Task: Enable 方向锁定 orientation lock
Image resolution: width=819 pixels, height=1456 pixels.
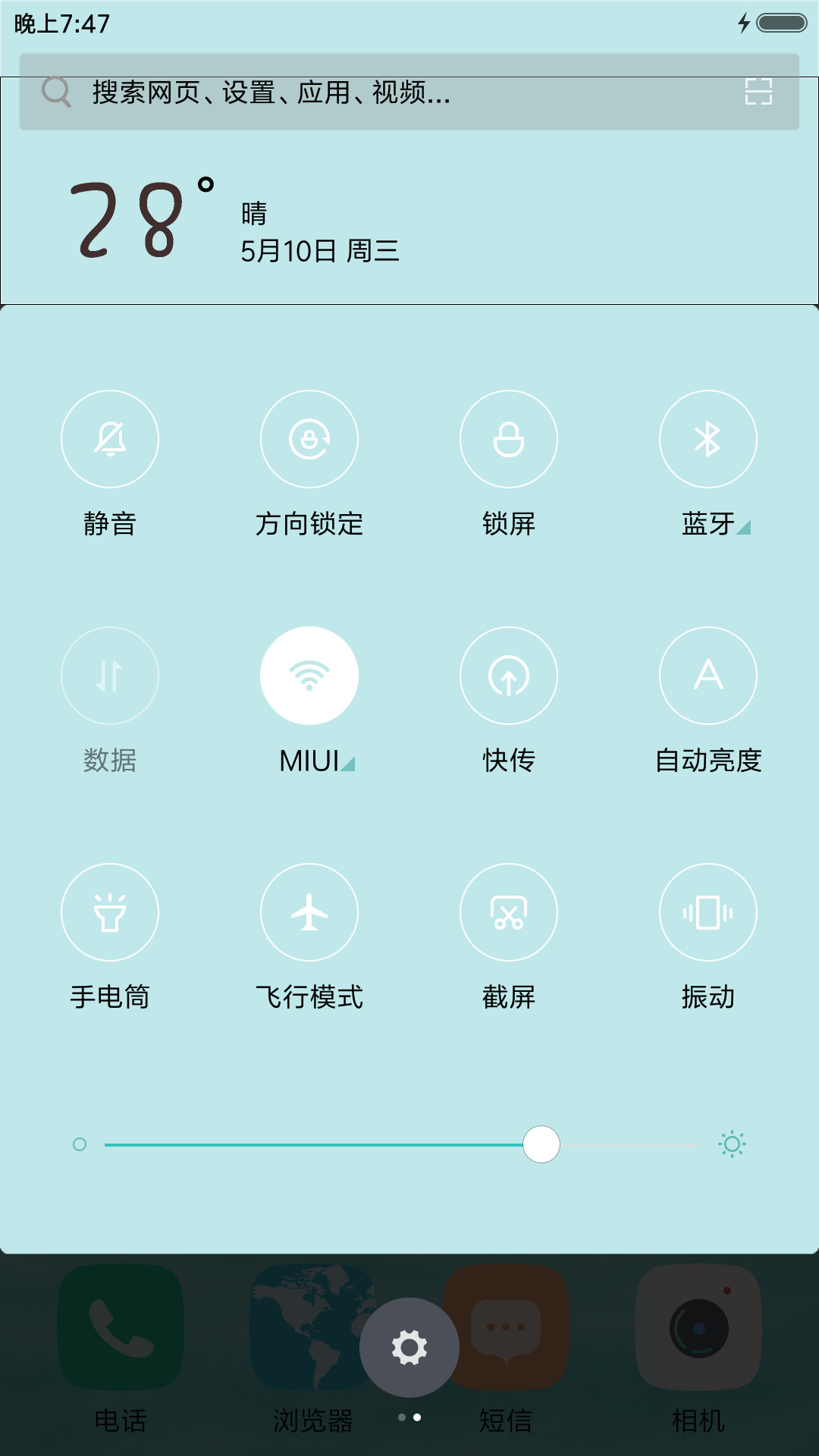Action: click(x=309, y=439)
